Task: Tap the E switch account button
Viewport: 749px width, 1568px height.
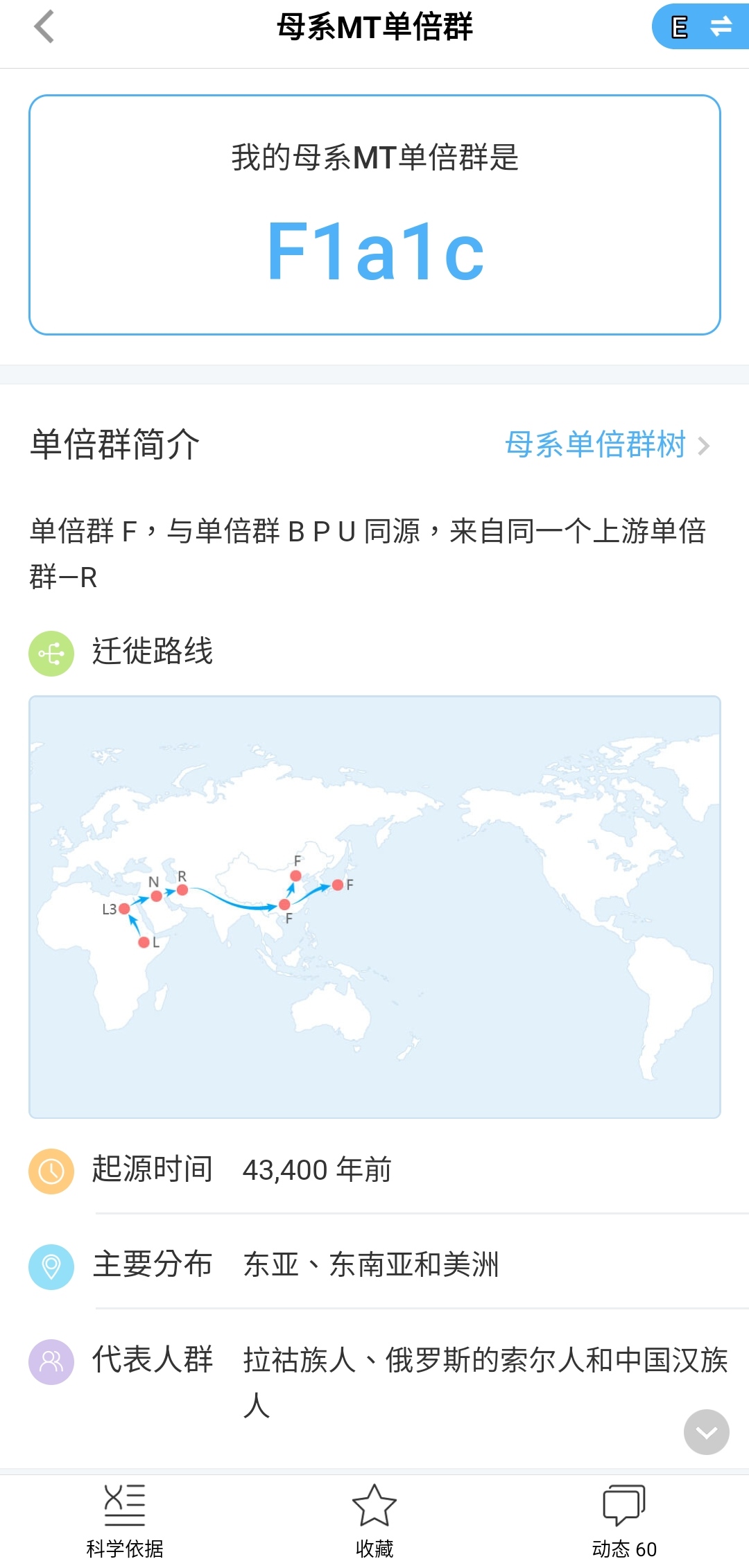Action: pos(700,27)
